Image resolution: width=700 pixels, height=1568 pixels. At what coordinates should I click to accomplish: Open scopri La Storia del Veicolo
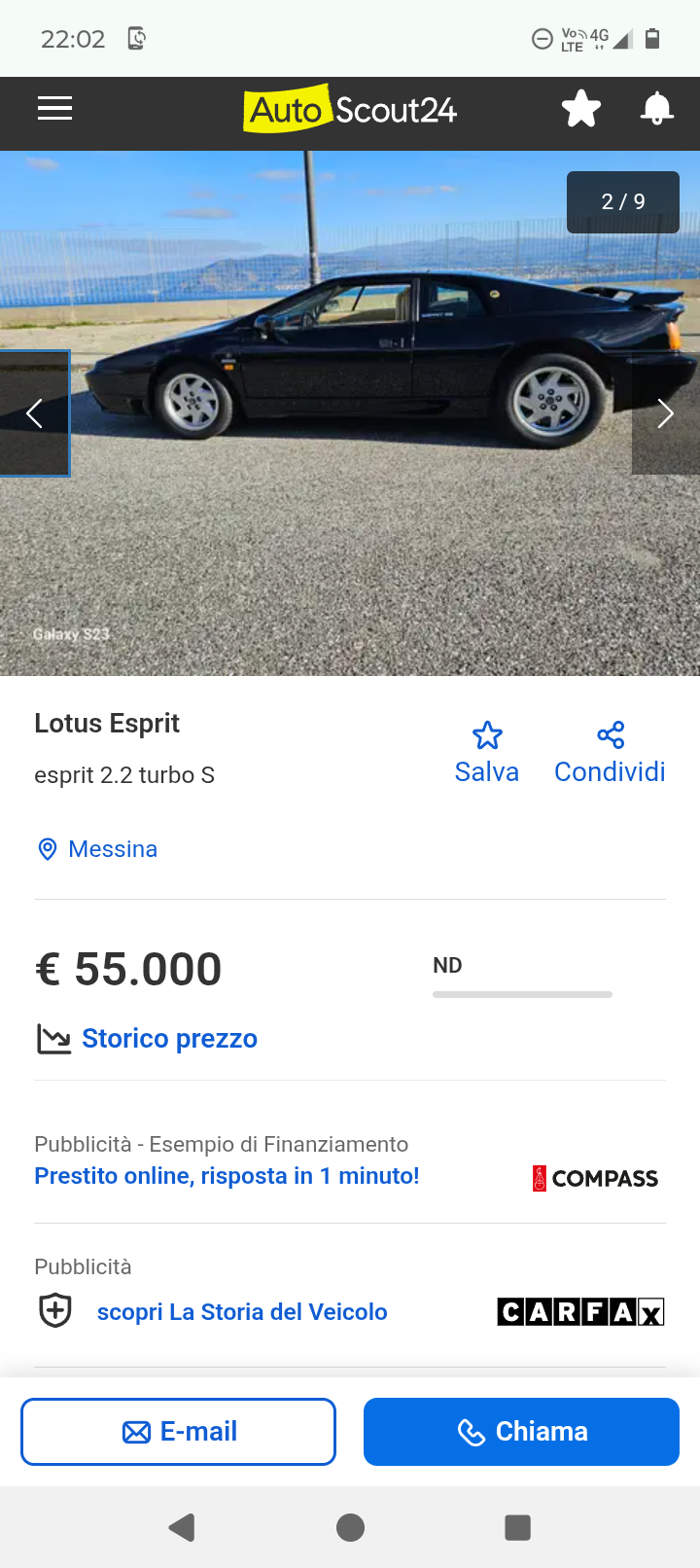242,1312
